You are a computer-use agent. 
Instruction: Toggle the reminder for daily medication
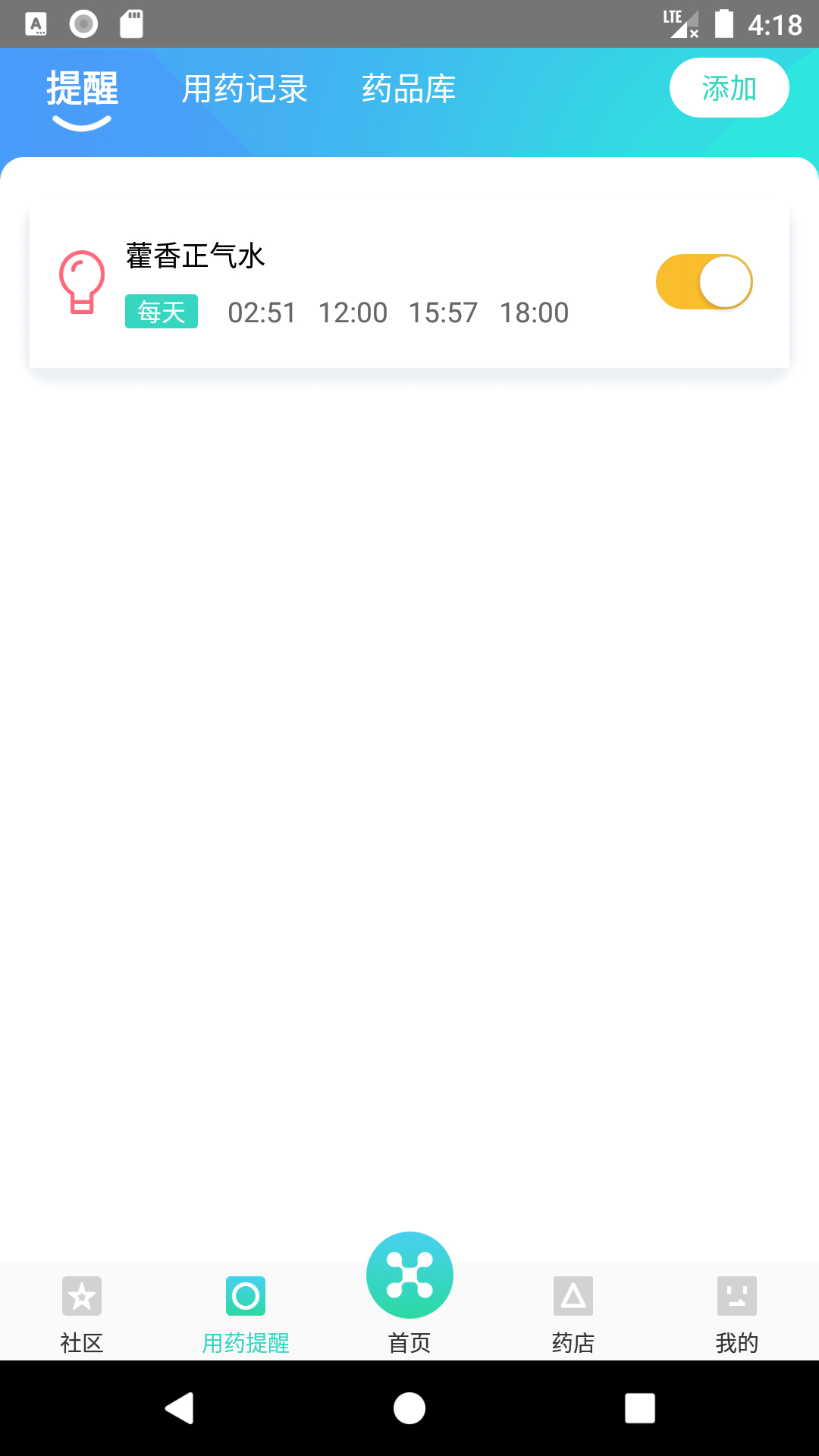point(702,281)
